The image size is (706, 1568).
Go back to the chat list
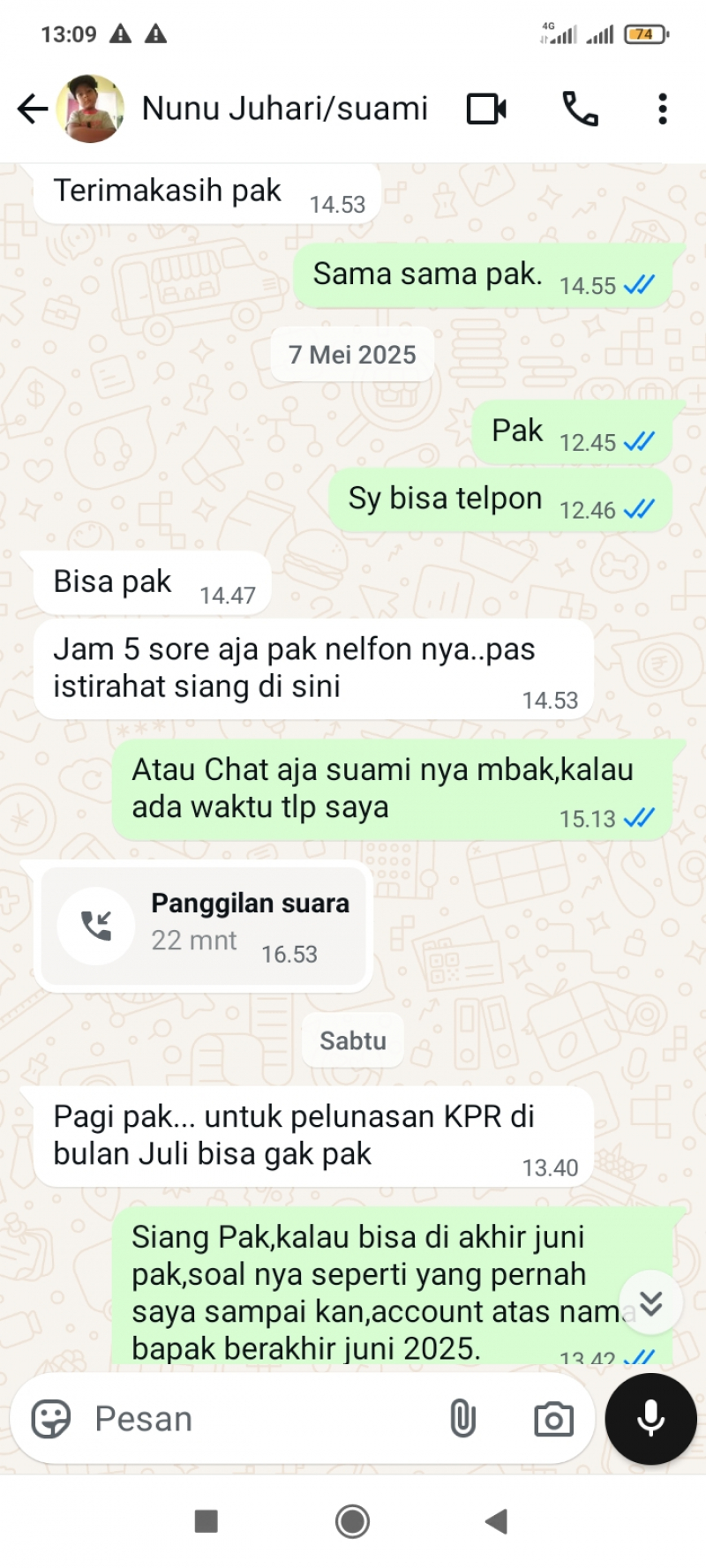tap(33, 109)
